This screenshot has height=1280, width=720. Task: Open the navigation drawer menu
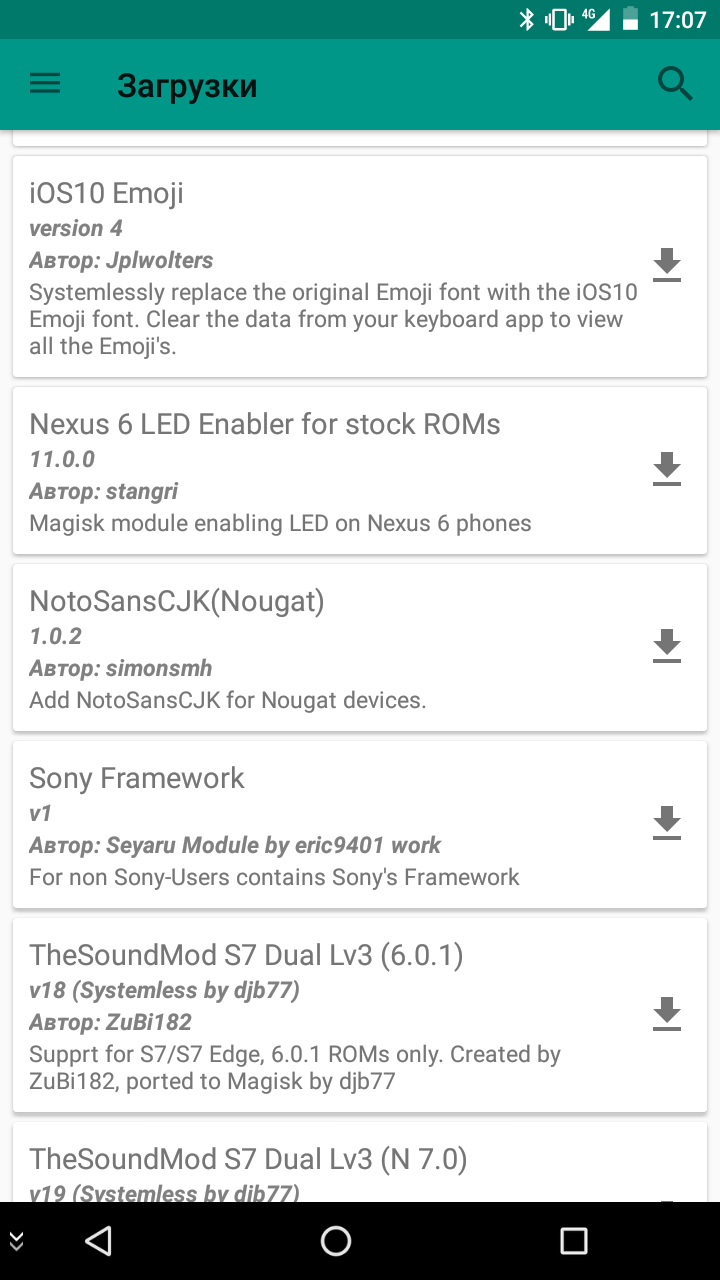tap(45, 84)
